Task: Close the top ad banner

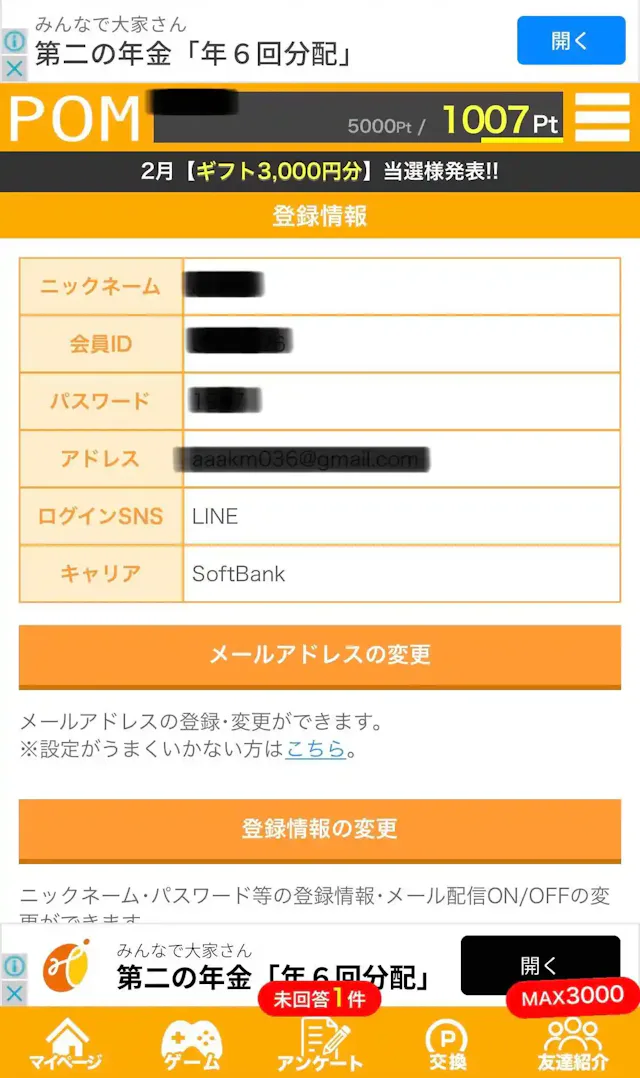Action: (x=14, y=68)
